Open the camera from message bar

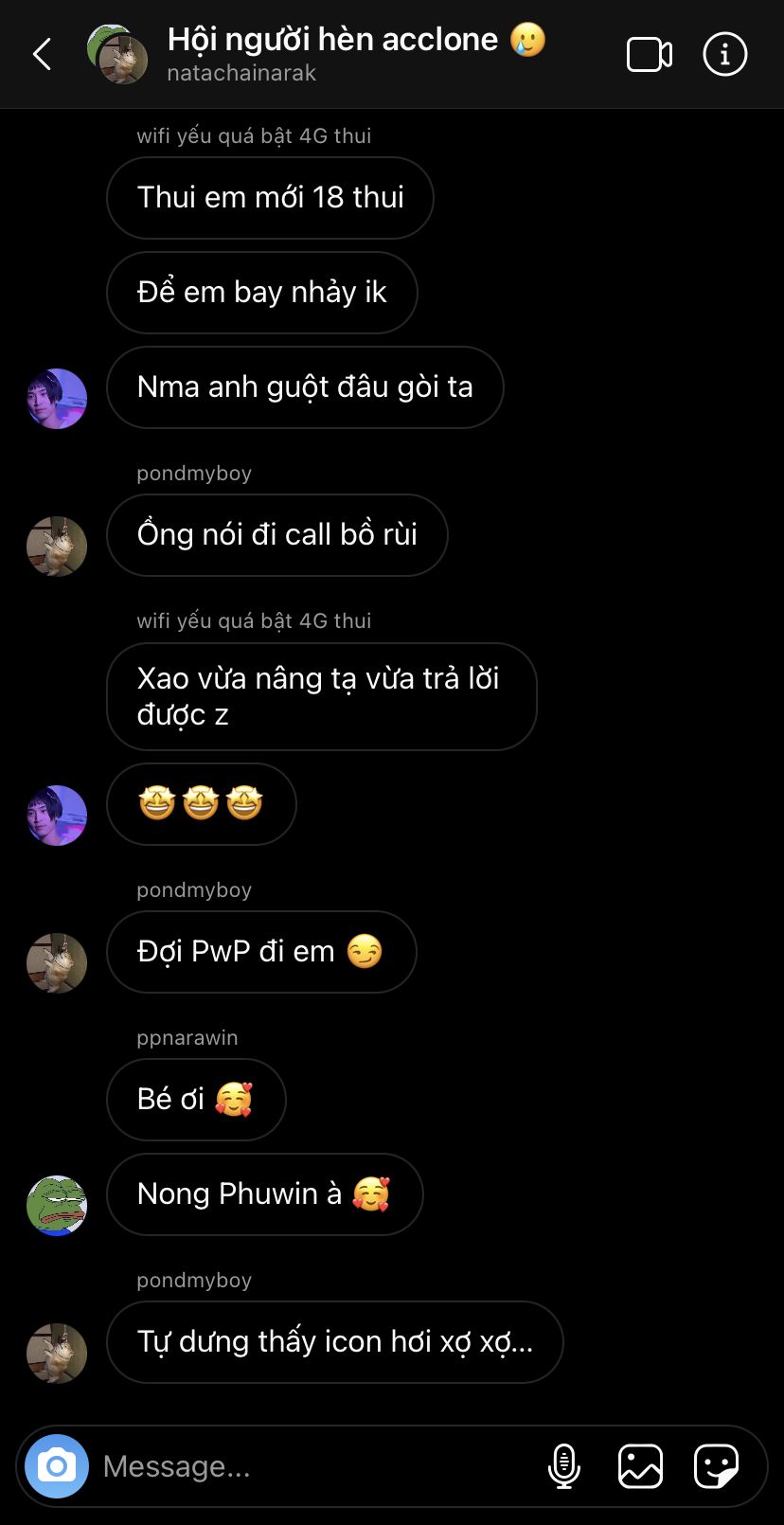click(x=57, y=1466)
